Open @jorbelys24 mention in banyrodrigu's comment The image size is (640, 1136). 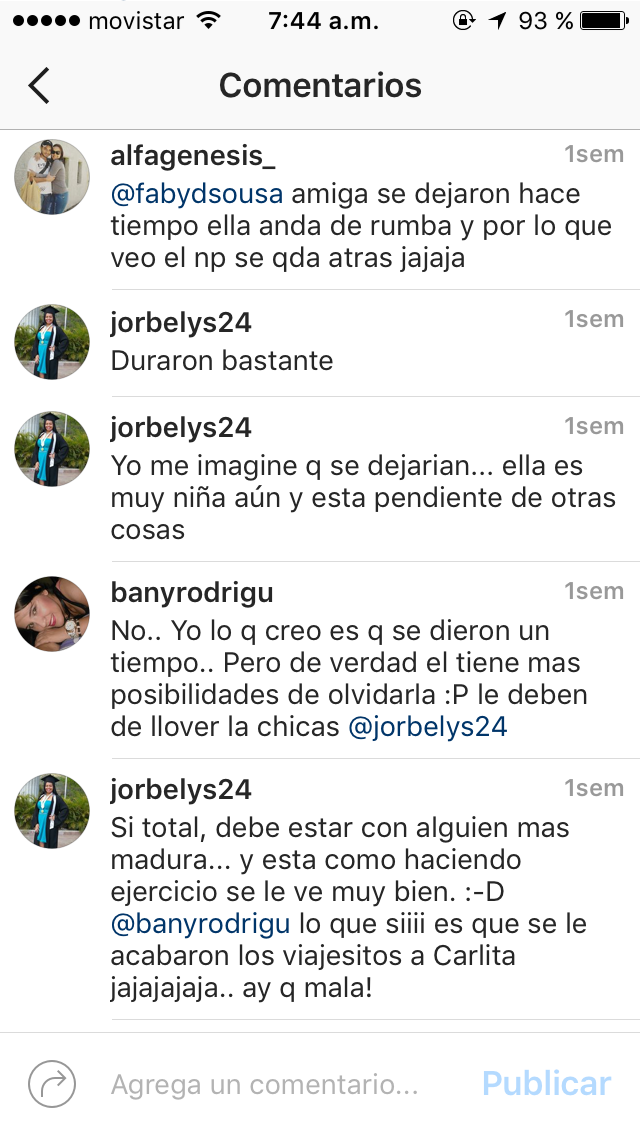point(428,726)
